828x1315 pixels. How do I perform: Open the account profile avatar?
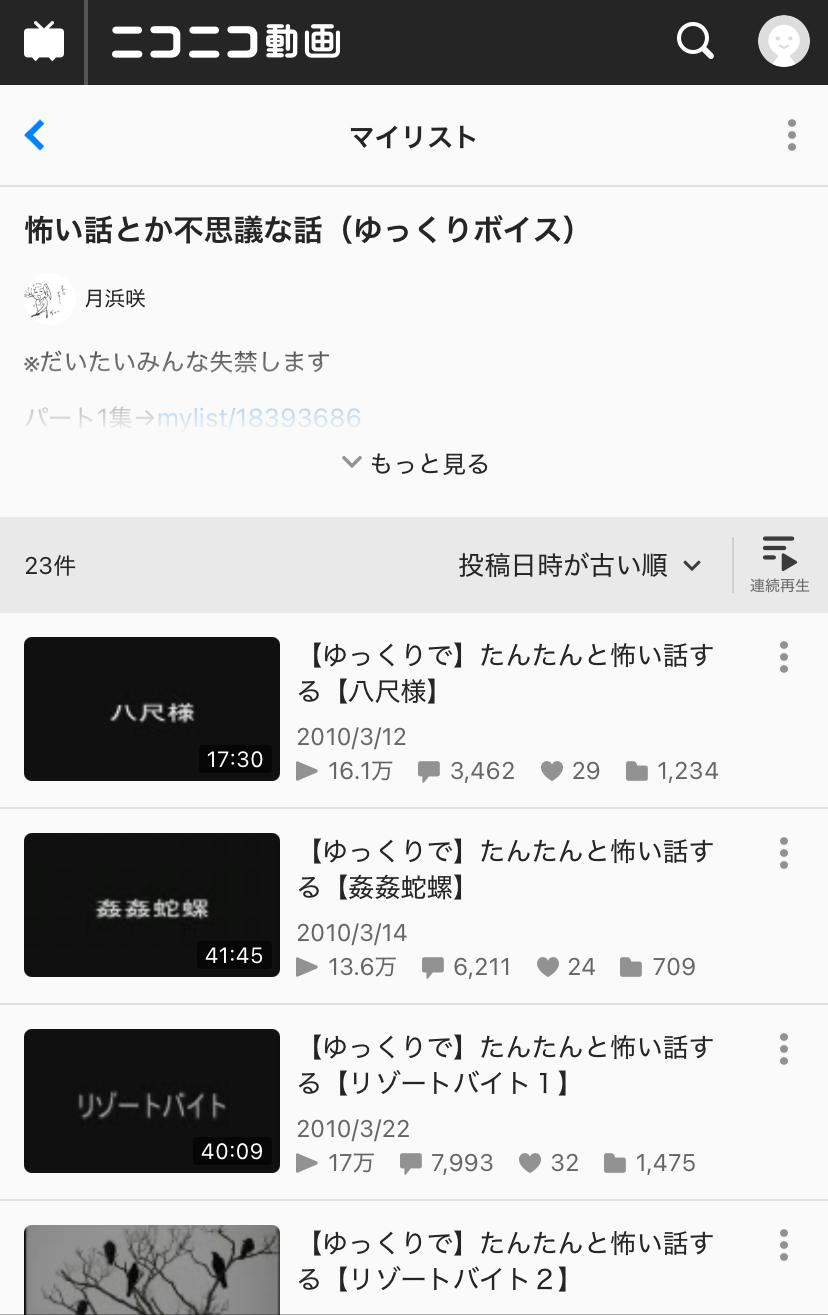(x=783, y=42)
